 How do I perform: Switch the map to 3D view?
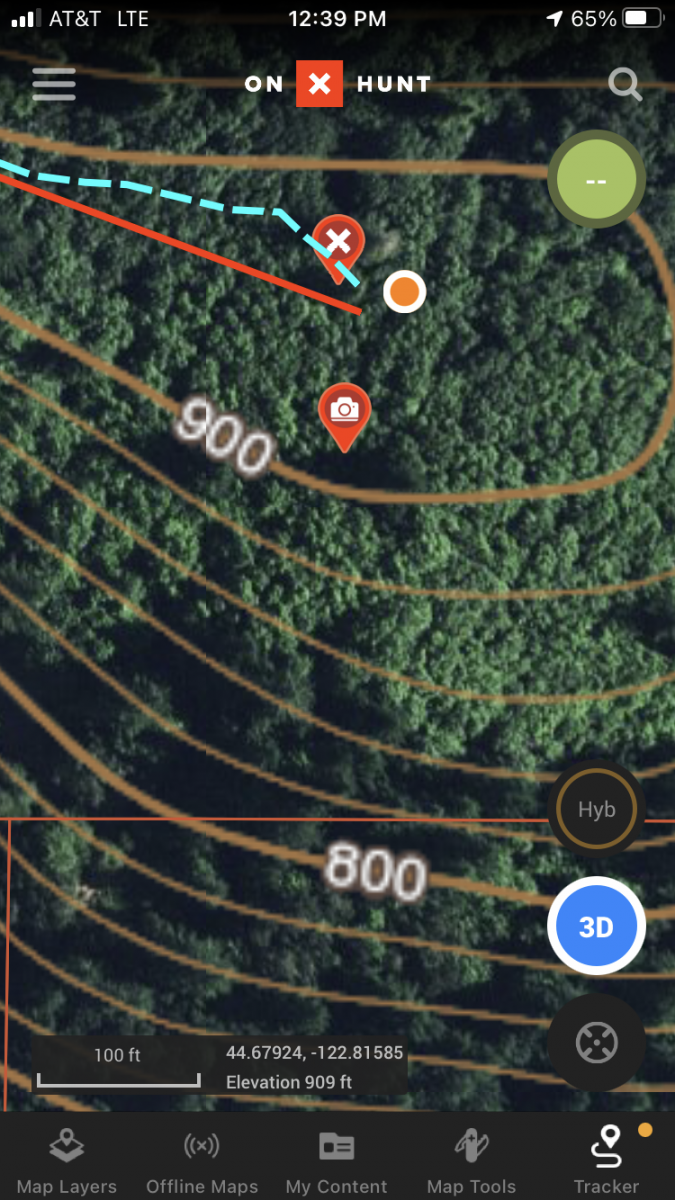596,927
